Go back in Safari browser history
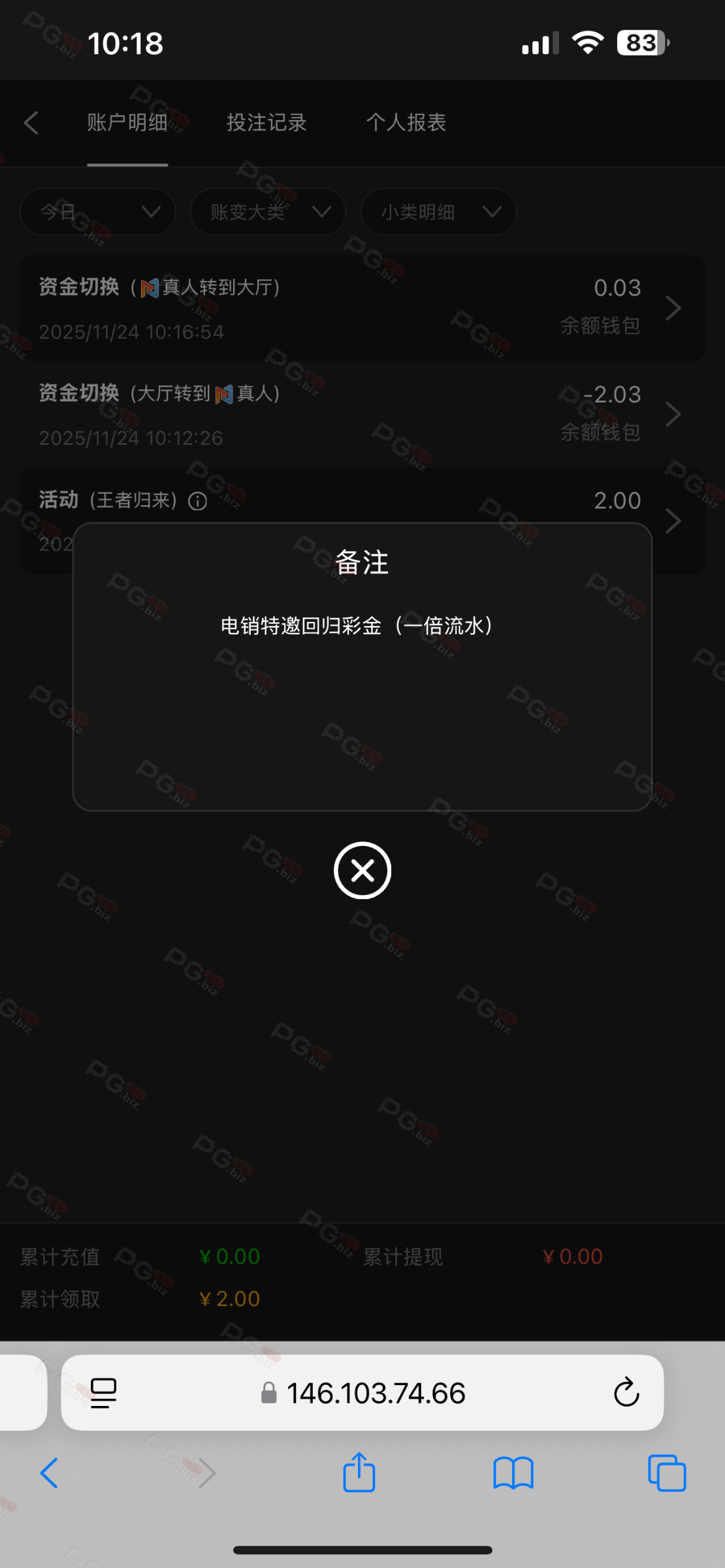 50,1473
